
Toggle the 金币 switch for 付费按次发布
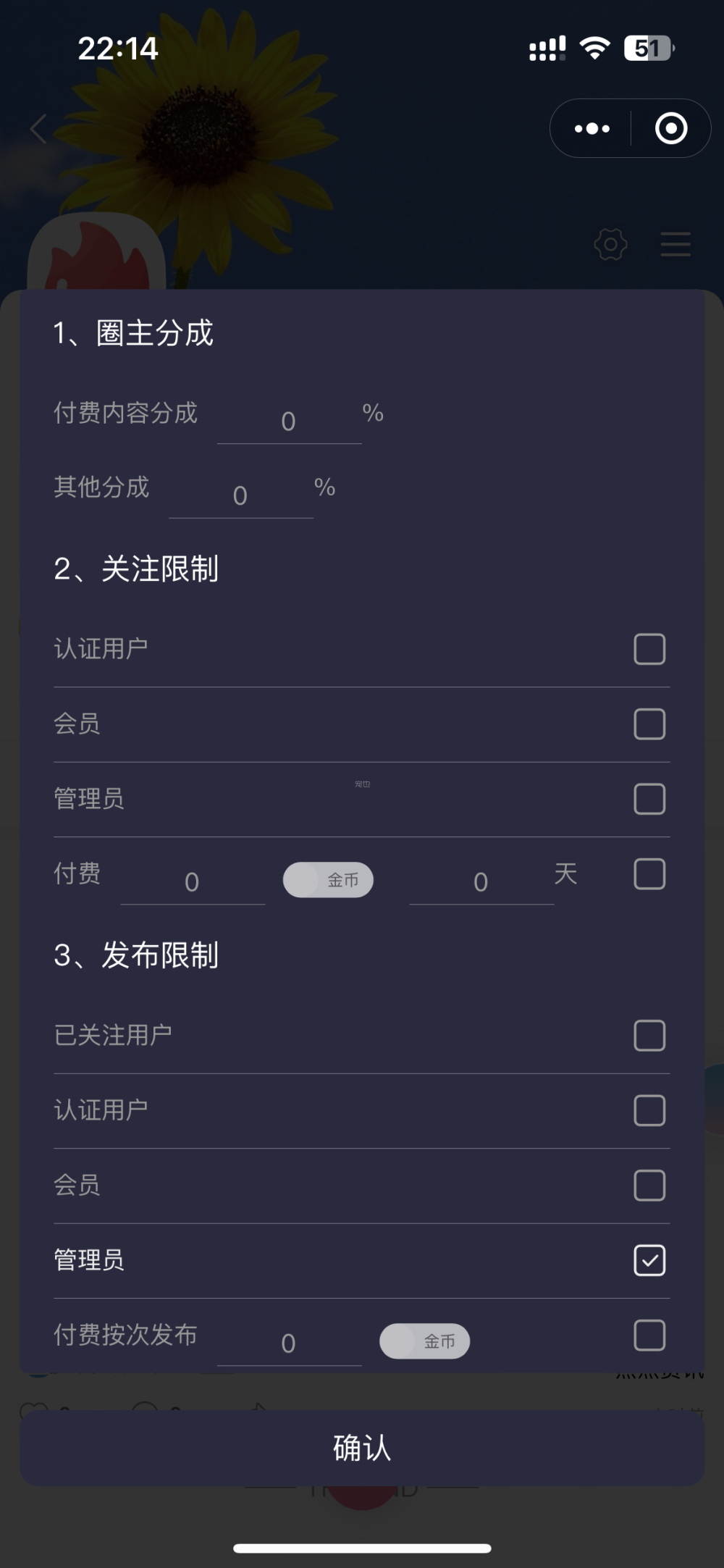point(424,1341)
